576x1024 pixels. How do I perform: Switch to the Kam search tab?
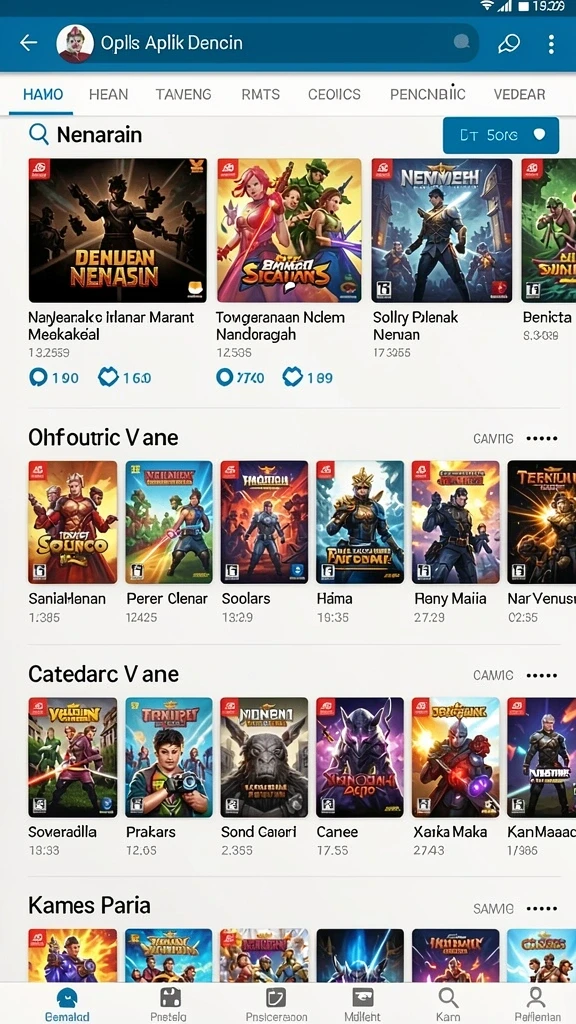tap(447, 1004)
